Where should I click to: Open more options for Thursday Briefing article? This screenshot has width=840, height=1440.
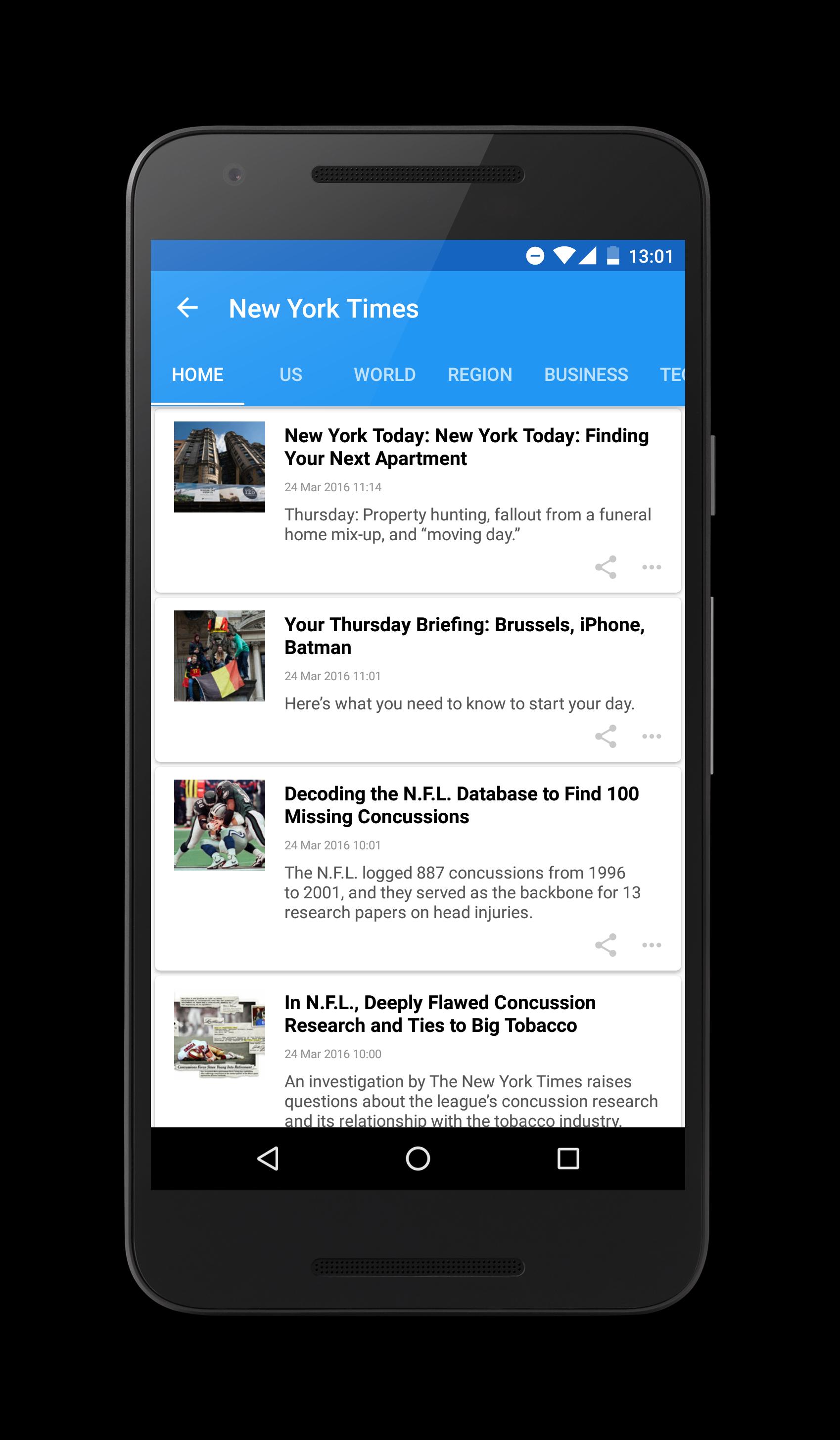(x=652, y=736)
